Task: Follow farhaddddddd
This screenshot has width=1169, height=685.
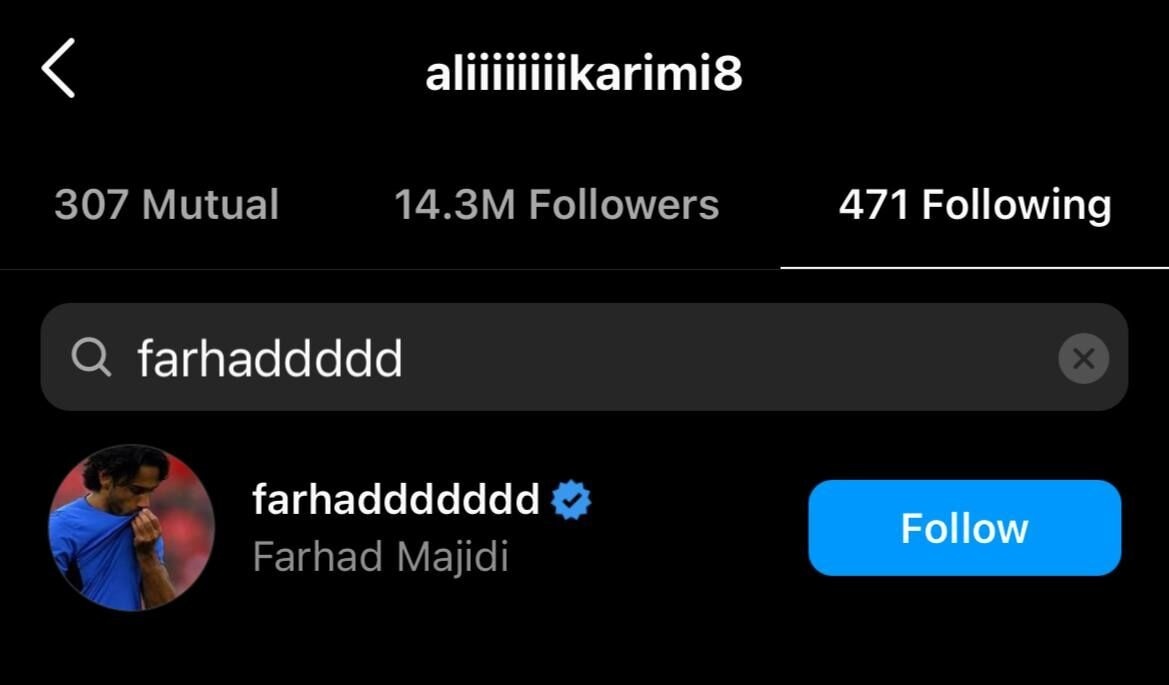Action: click(964, 528)
